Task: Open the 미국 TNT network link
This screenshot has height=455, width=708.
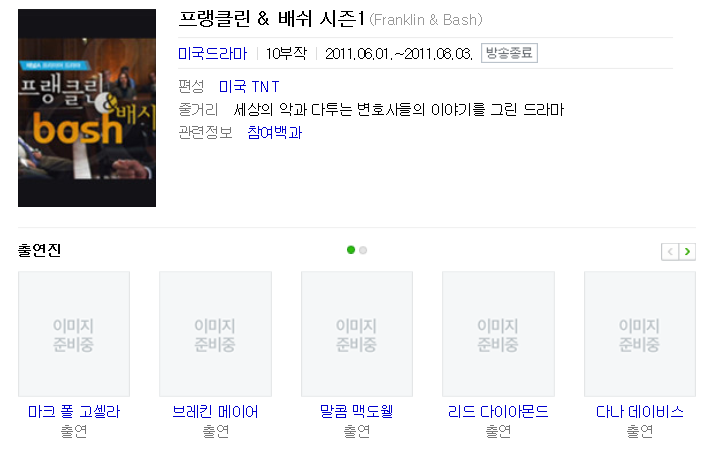Action: (x=249, y=86)
